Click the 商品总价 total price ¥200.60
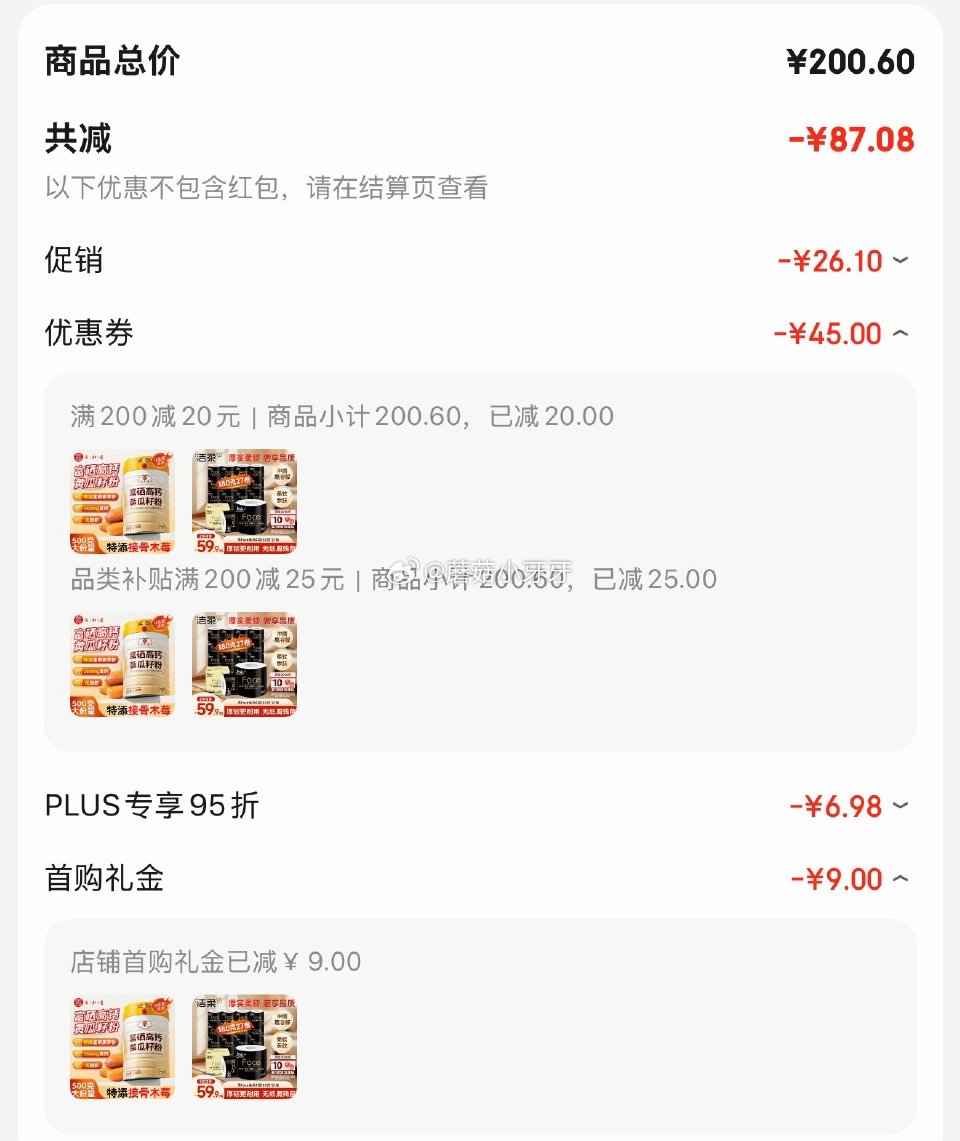 (851, 60)
